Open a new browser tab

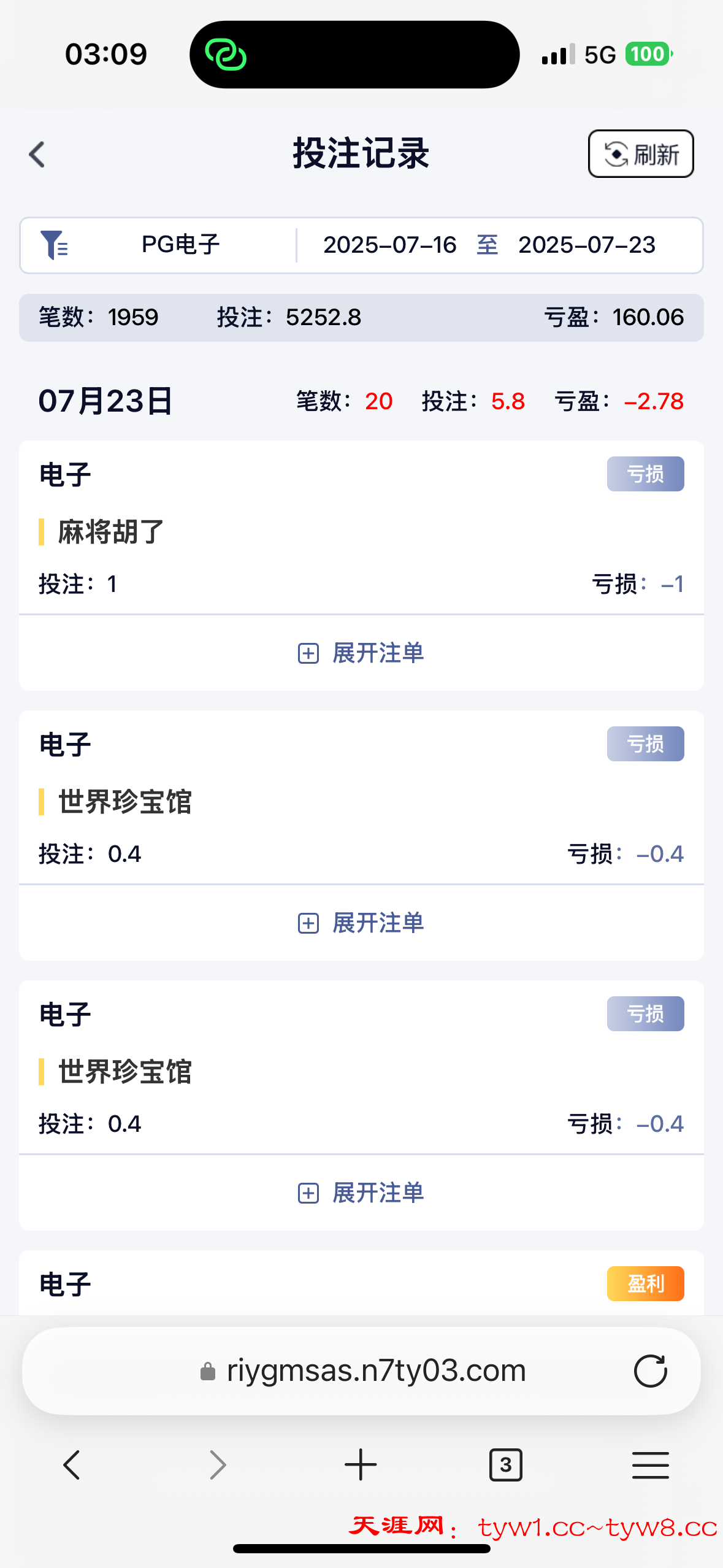click(x=361, y=1465)
